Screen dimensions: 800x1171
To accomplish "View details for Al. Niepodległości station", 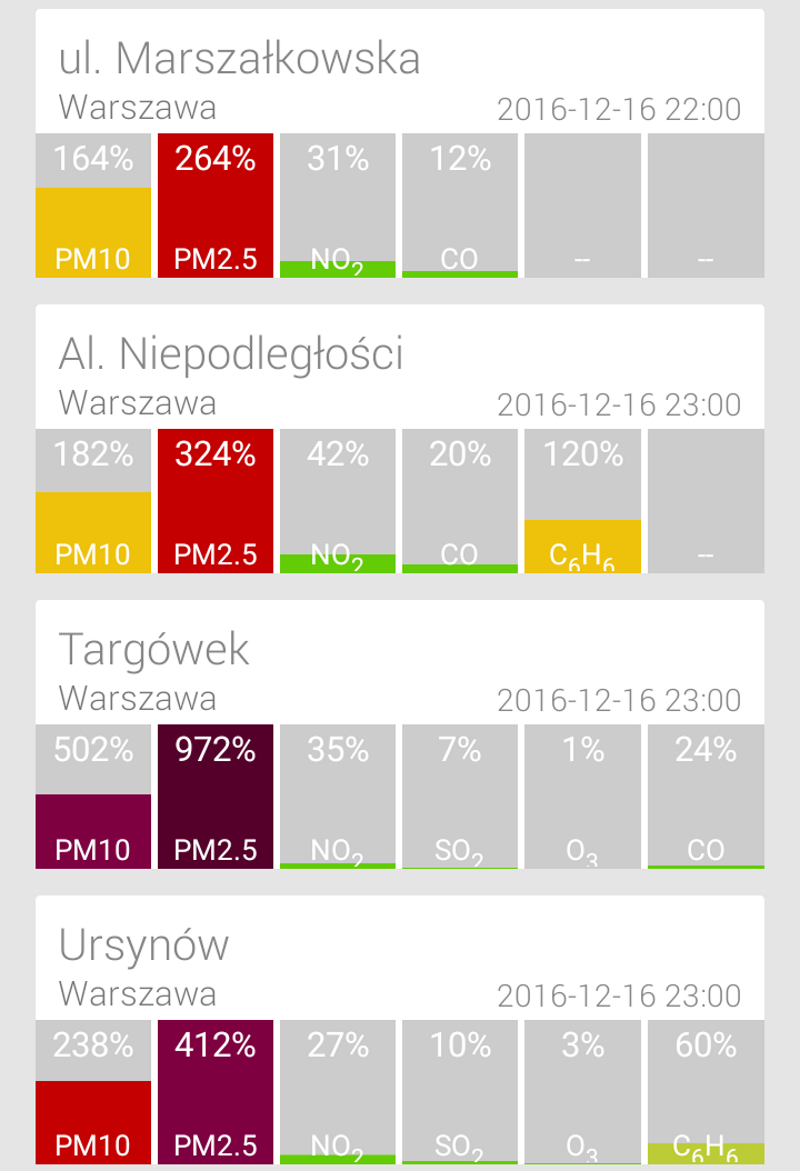I will pos(232,355).
